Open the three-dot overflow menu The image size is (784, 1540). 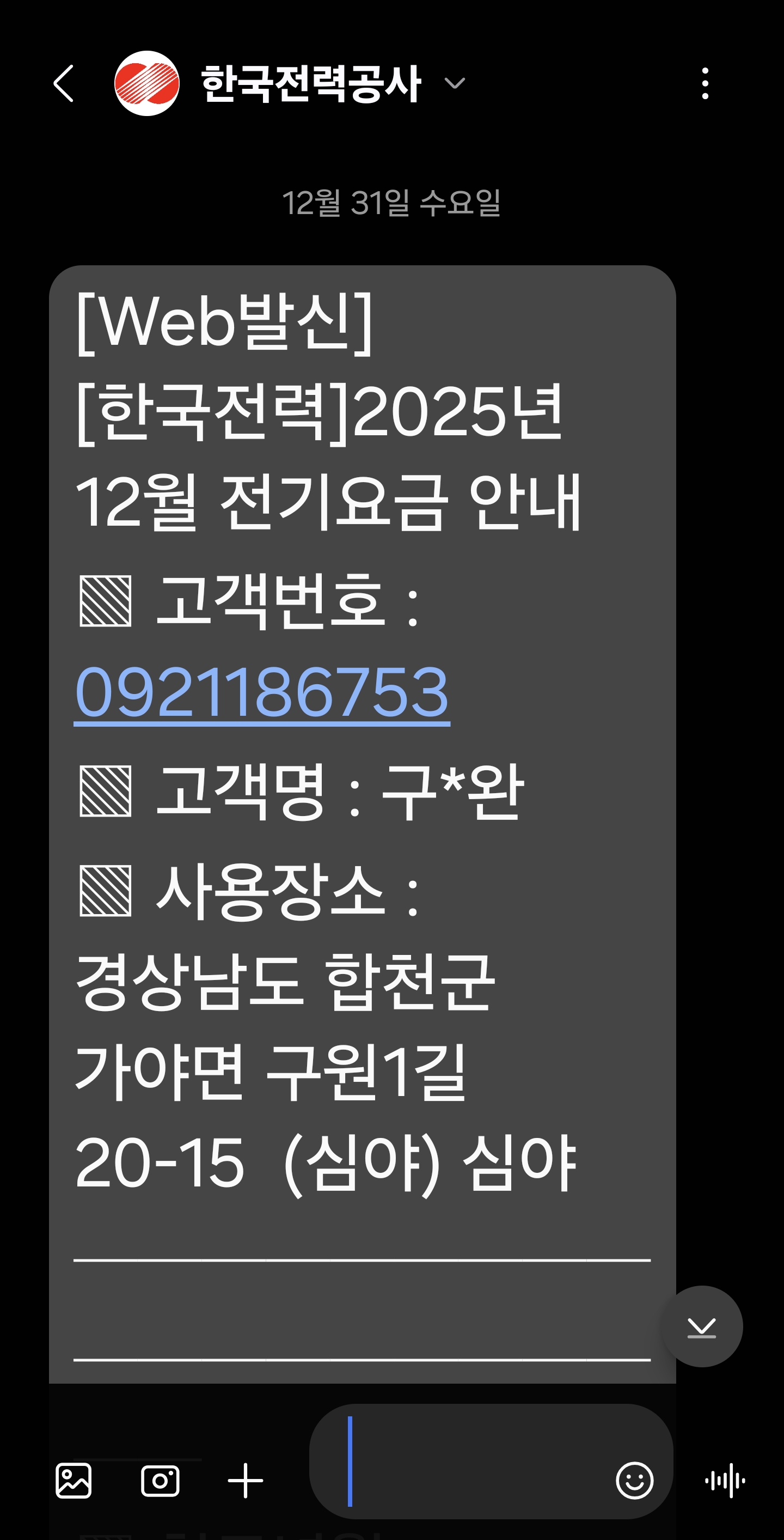[705, 84]
